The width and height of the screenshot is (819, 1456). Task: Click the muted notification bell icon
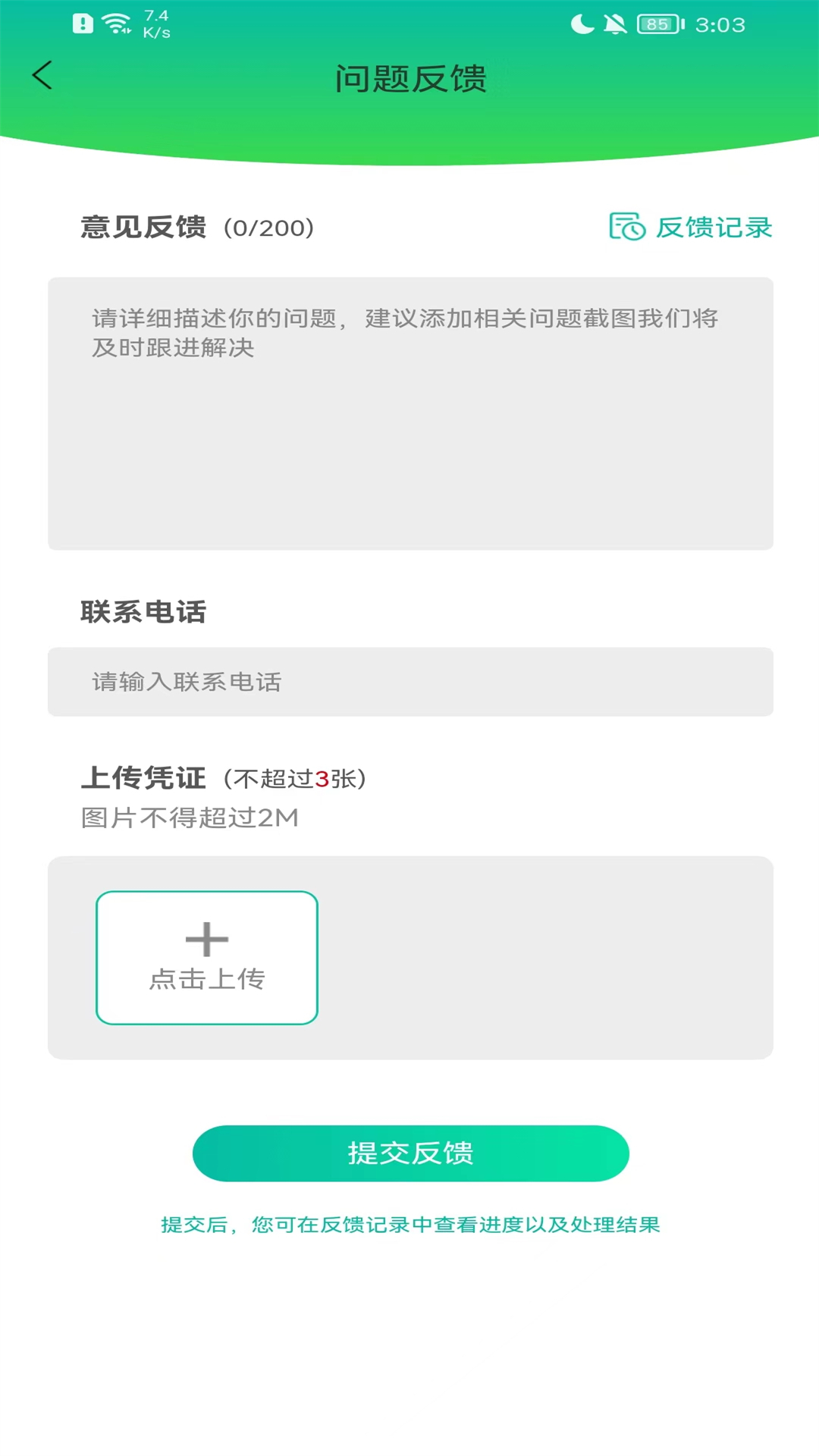[x=616, y=24]
